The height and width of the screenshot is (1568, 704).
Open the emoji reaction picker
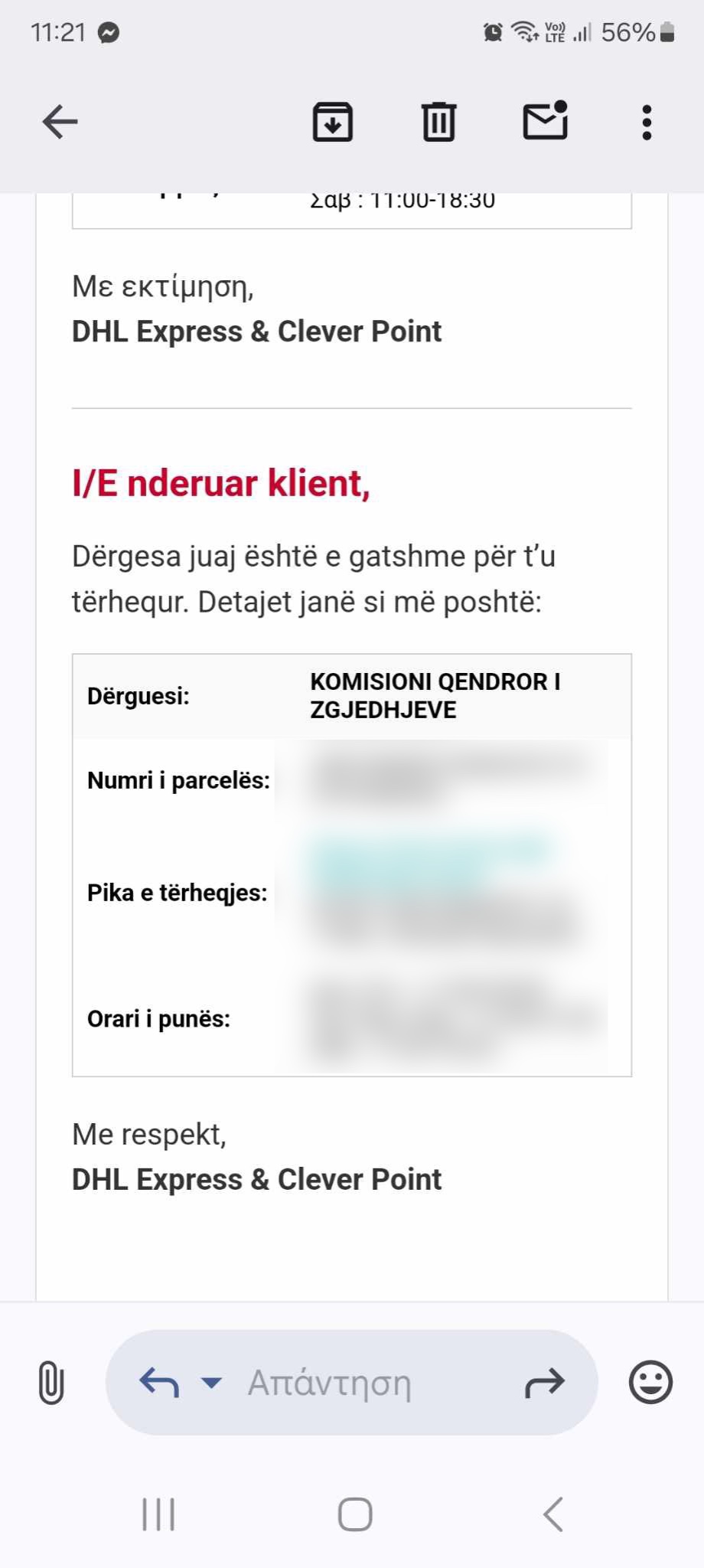650,1383
